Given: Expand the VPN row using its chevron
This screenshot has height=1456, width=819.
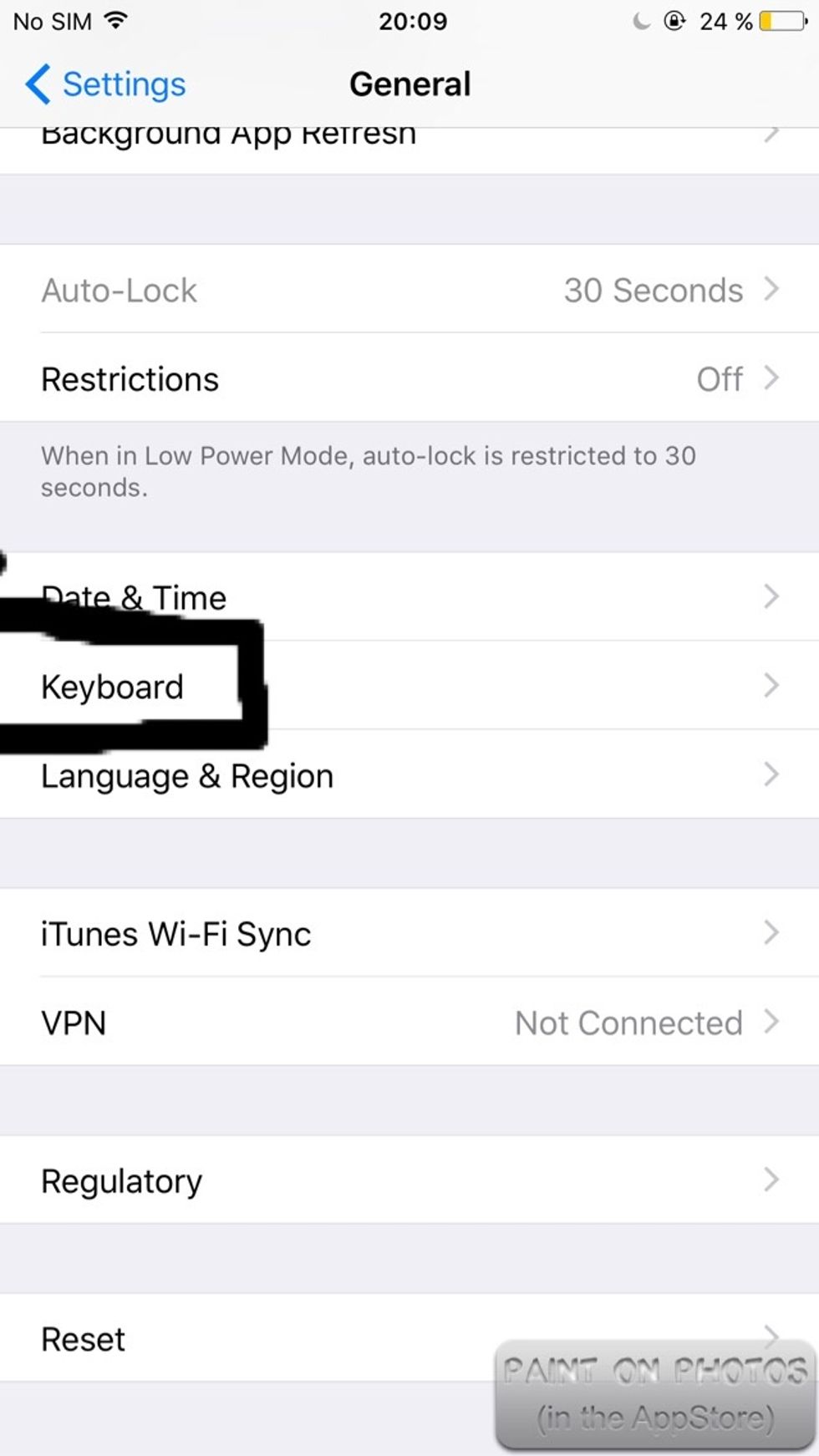Looking at the screenshot, I should point(771,1022).
